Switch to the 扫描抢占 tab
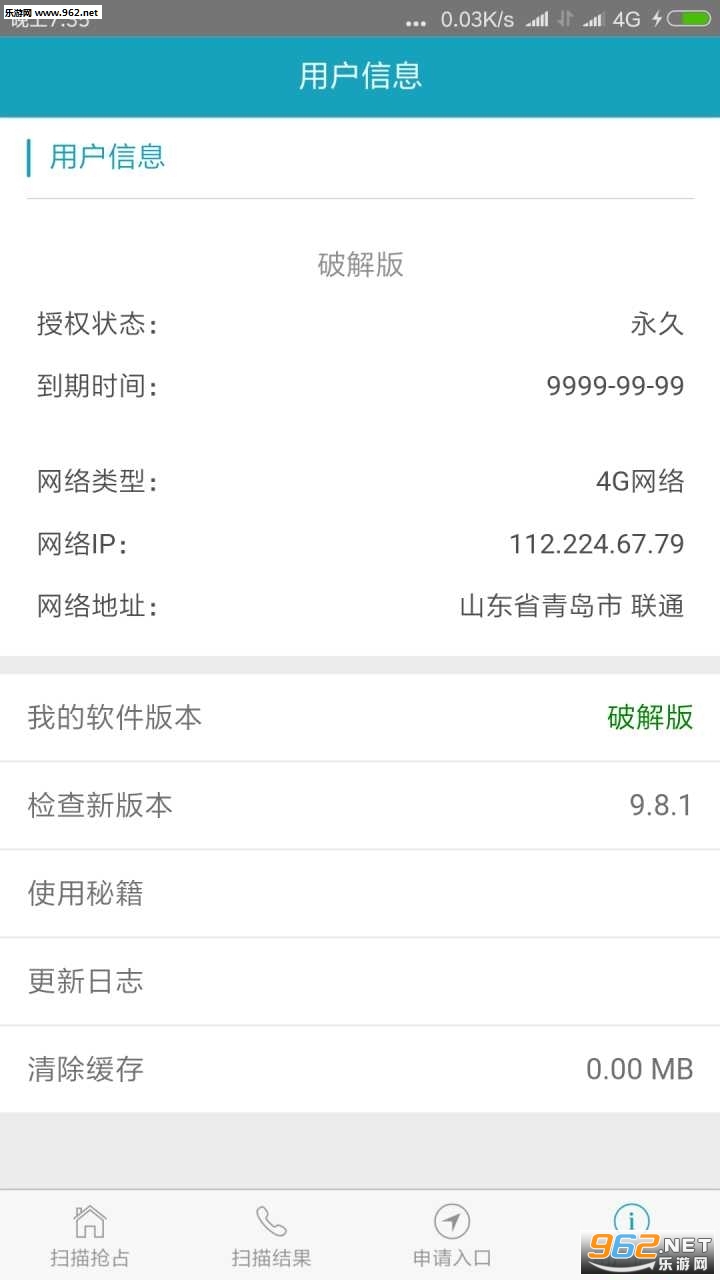 coord(90,1235)
